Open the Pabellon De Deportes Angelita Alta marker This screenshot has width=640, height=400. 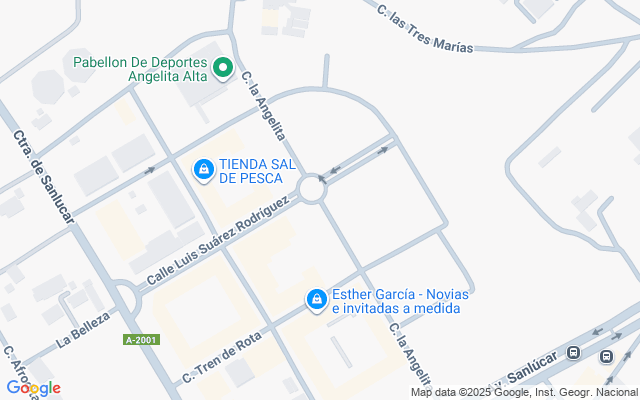223,69
